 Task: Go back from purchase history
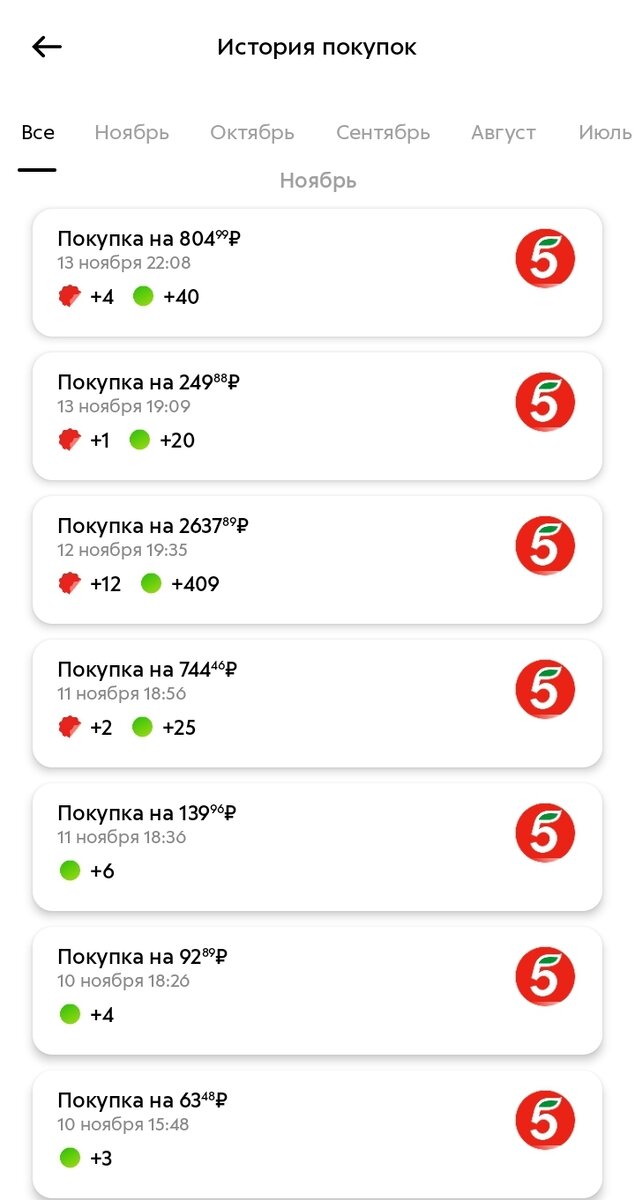click(47, 47)
